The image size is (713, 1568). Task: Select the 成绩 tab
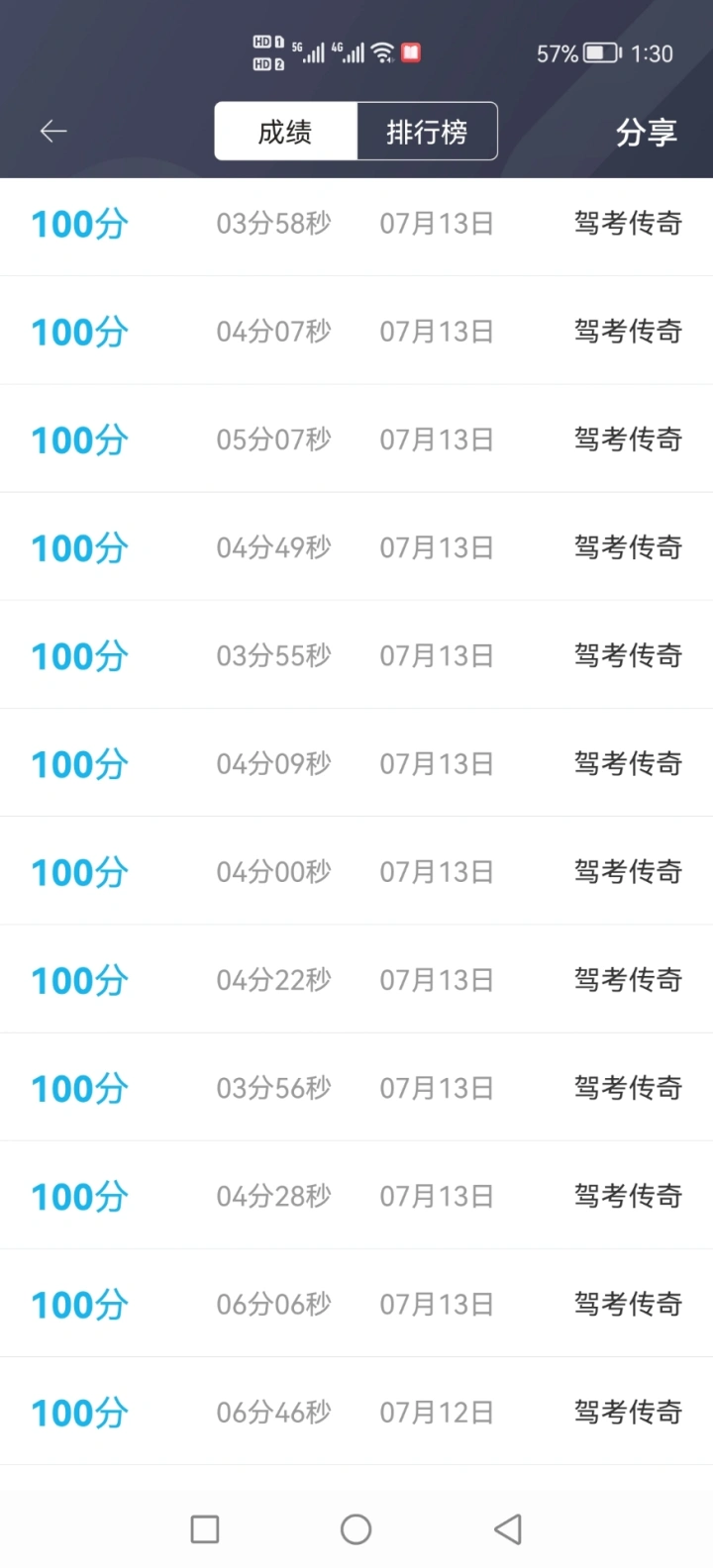click(285, 131)
